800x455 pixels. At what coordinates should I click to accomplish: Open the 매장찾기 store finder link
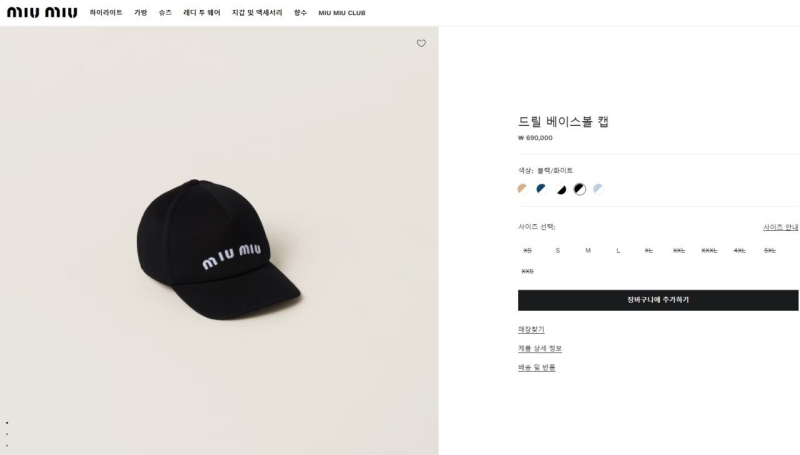click(531, 329)
